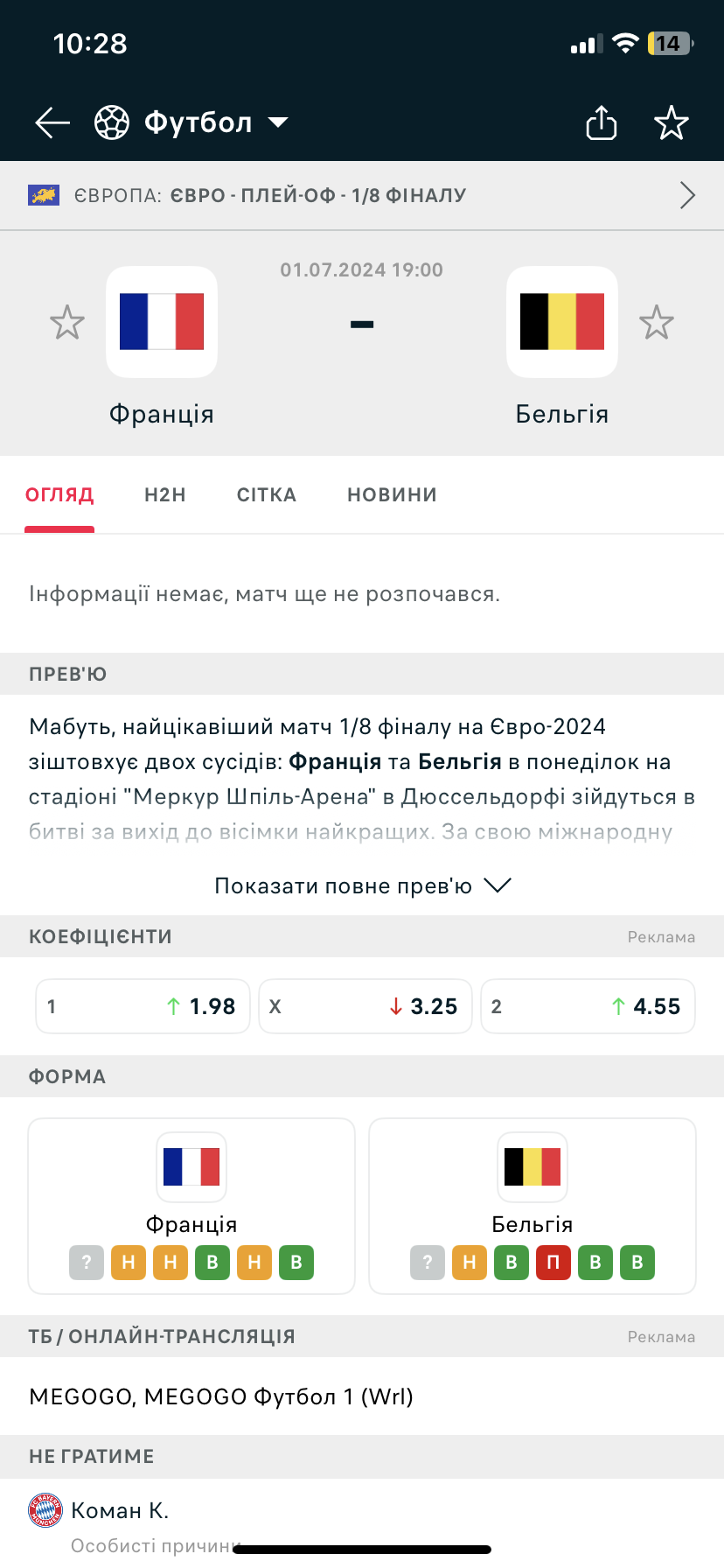Switch to the H2H tab
The width and height of the screenshot is (724, 1568).
tap(165, 495)
